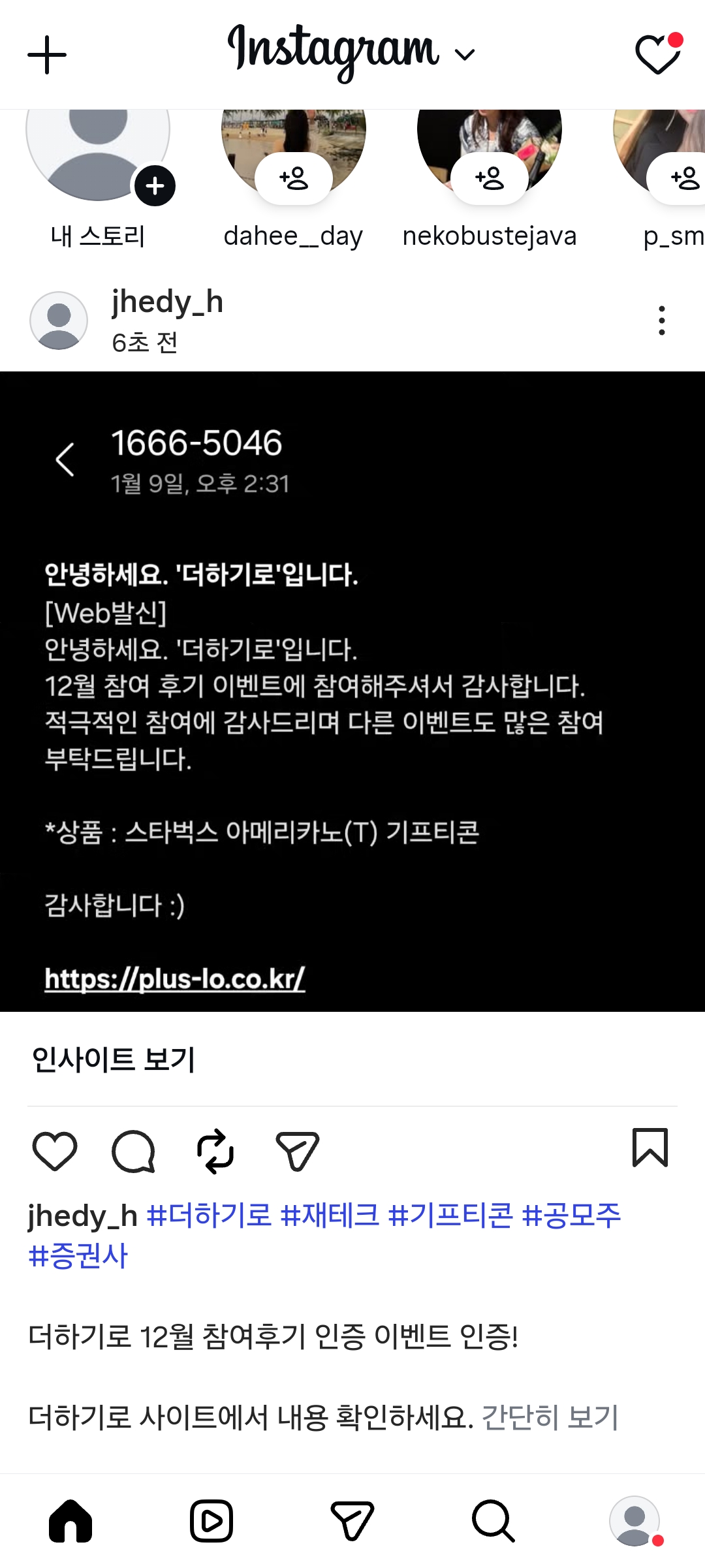Follow dahee__day via the add-person badge
This screenshot has width=705, height=1568.
[x=294, y=178]
